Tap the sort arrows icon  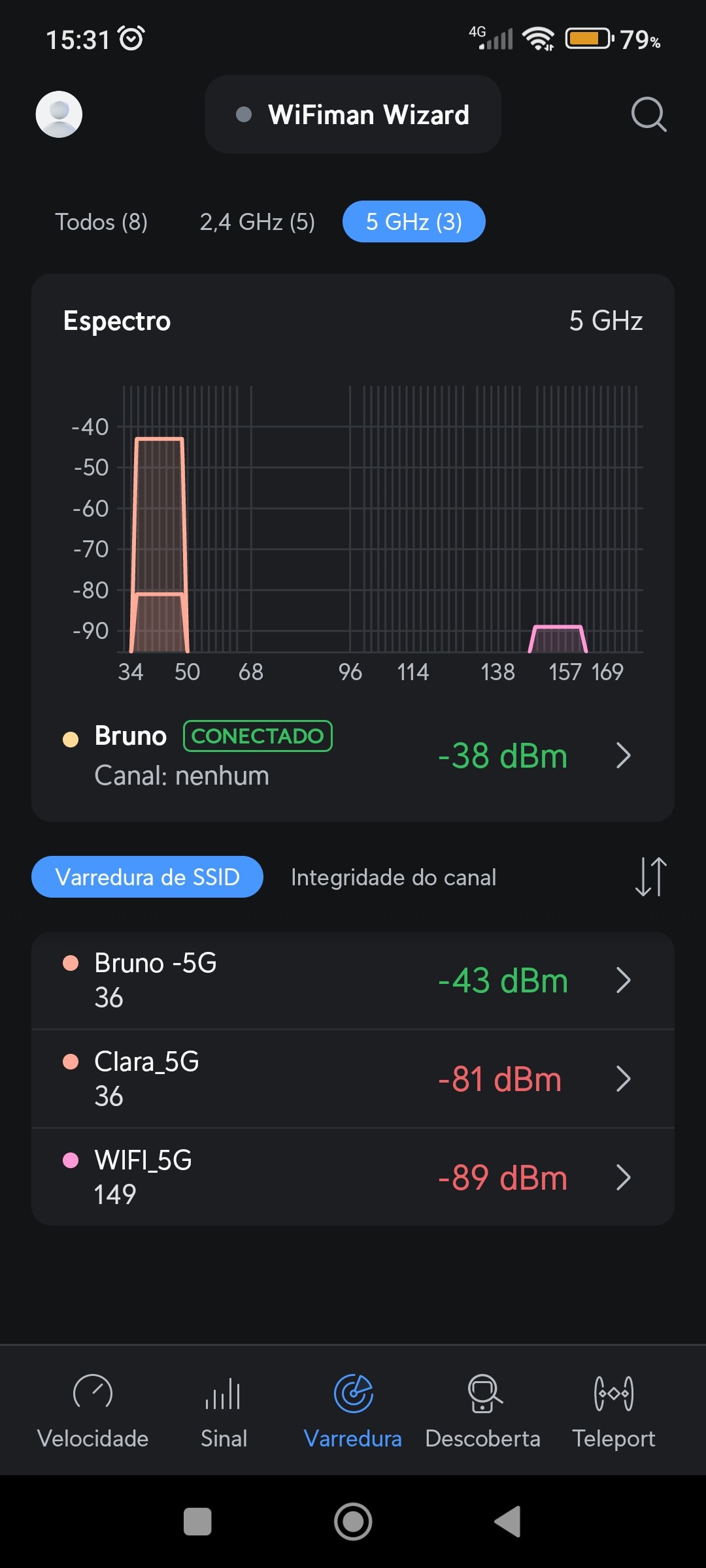650,877
